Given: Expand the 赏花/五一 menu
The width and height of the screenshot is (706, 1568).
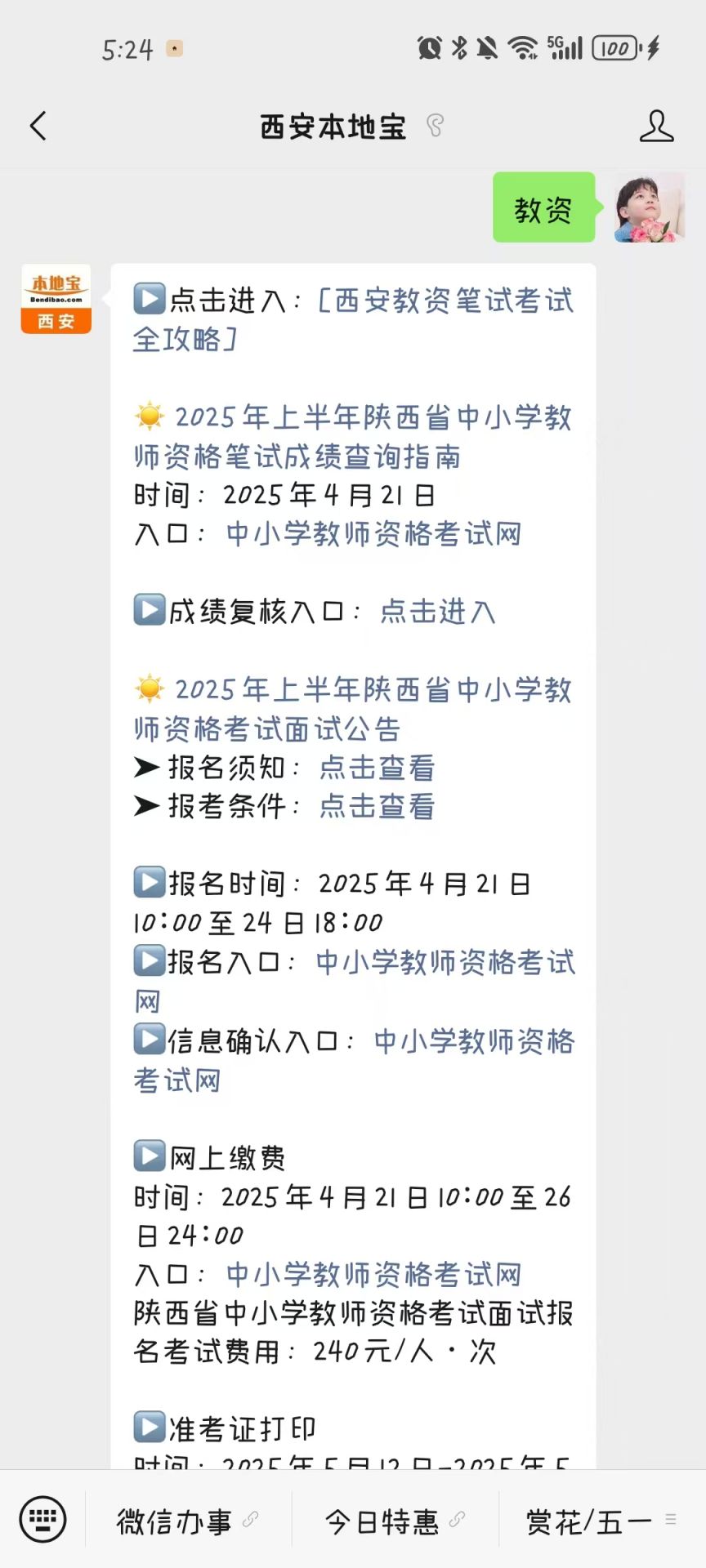Looking at the screenshot, I should 588,1522.
